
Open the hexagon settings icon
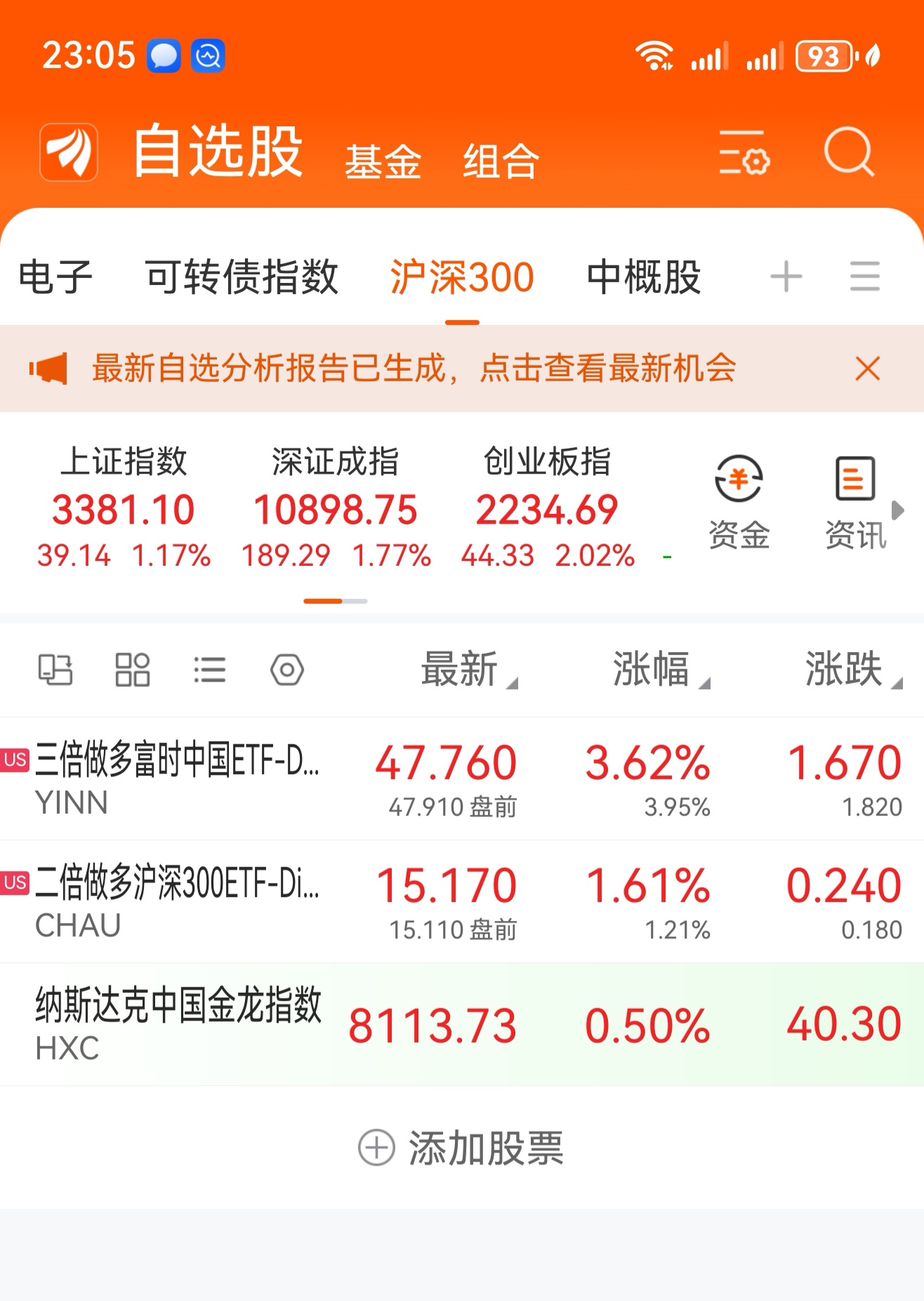[x=287, y=671]
